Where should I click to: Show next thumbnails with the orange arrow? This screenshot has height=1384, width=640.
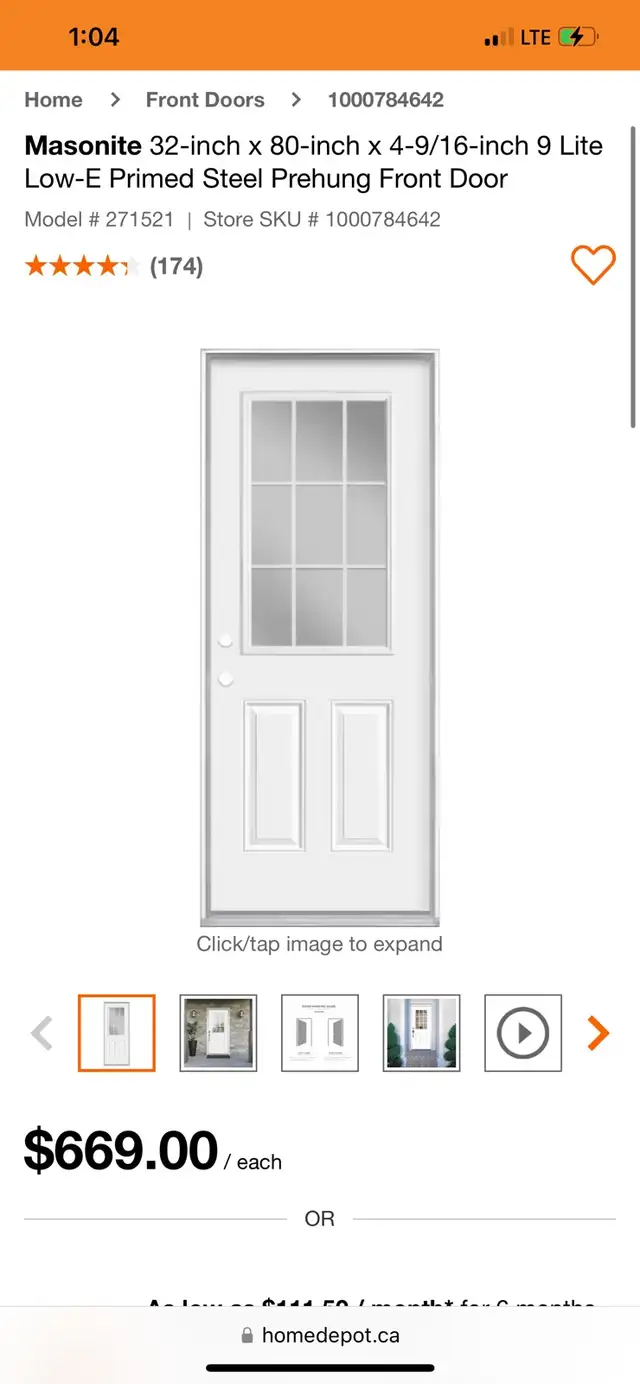pos(598,1033)
